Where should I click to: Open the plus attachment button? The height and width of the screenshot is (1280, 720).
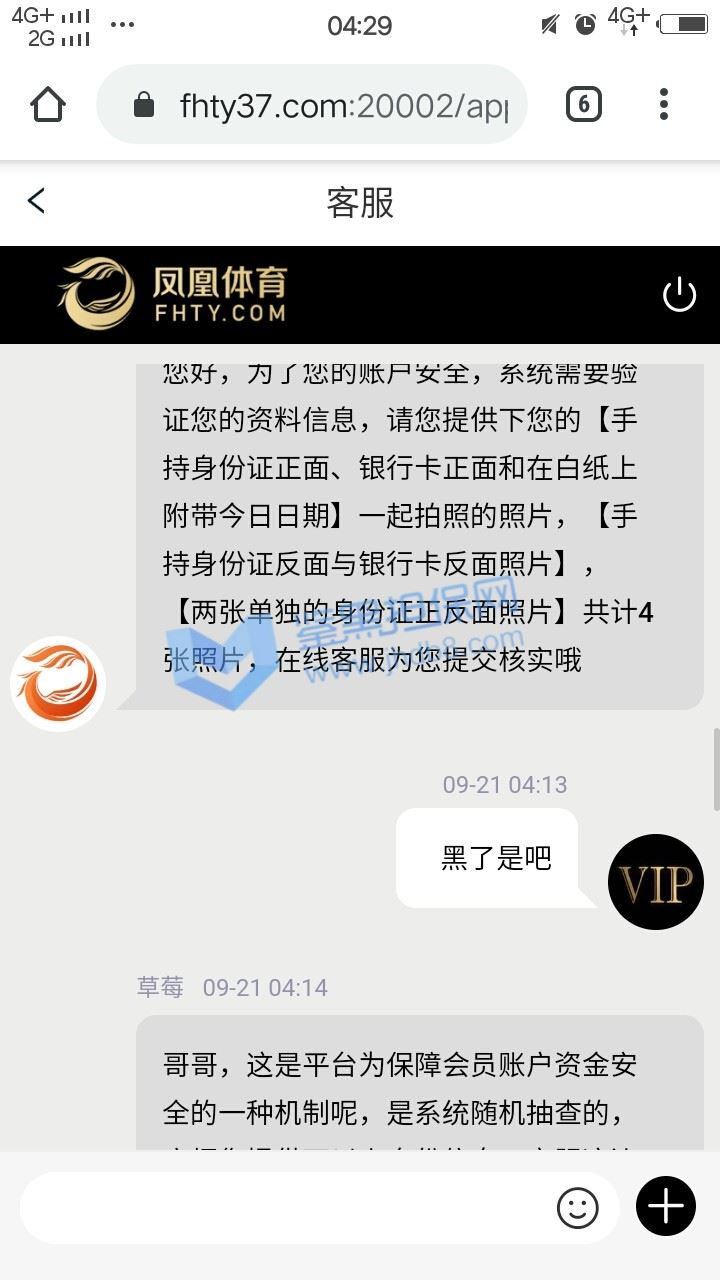[666, 1206]
